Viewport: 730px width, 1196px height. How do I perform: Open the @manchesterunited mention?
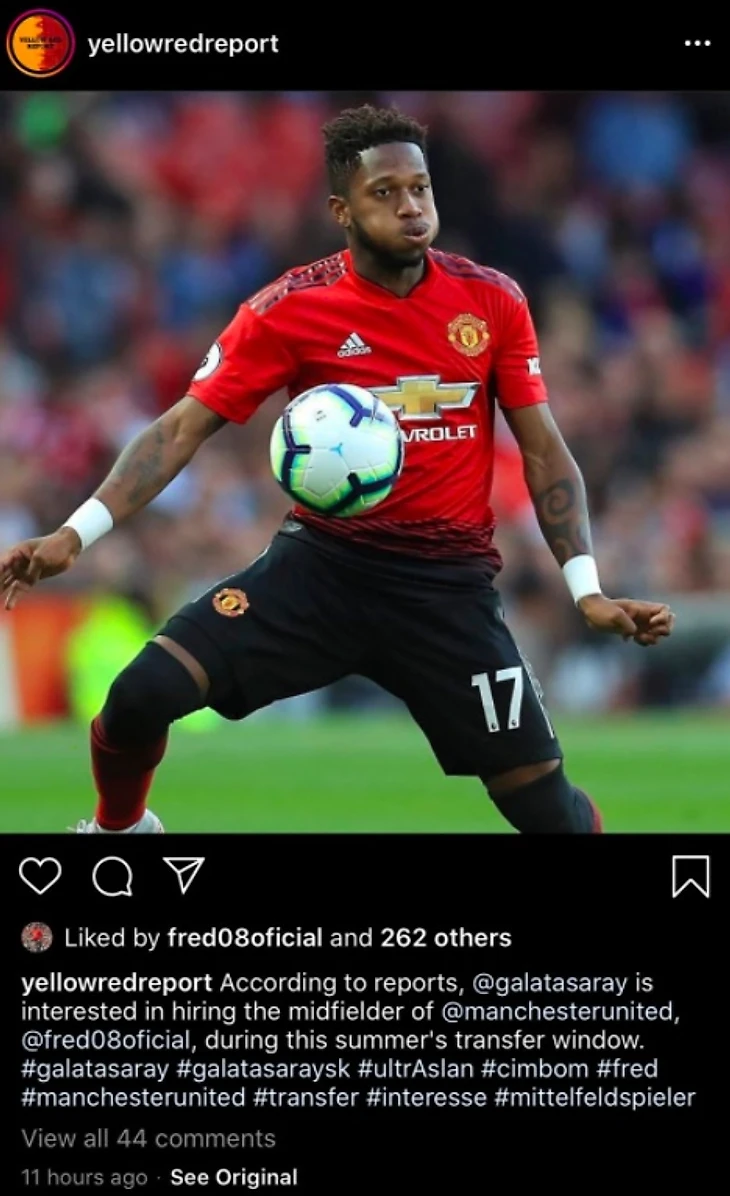(x=559, y=1011)
